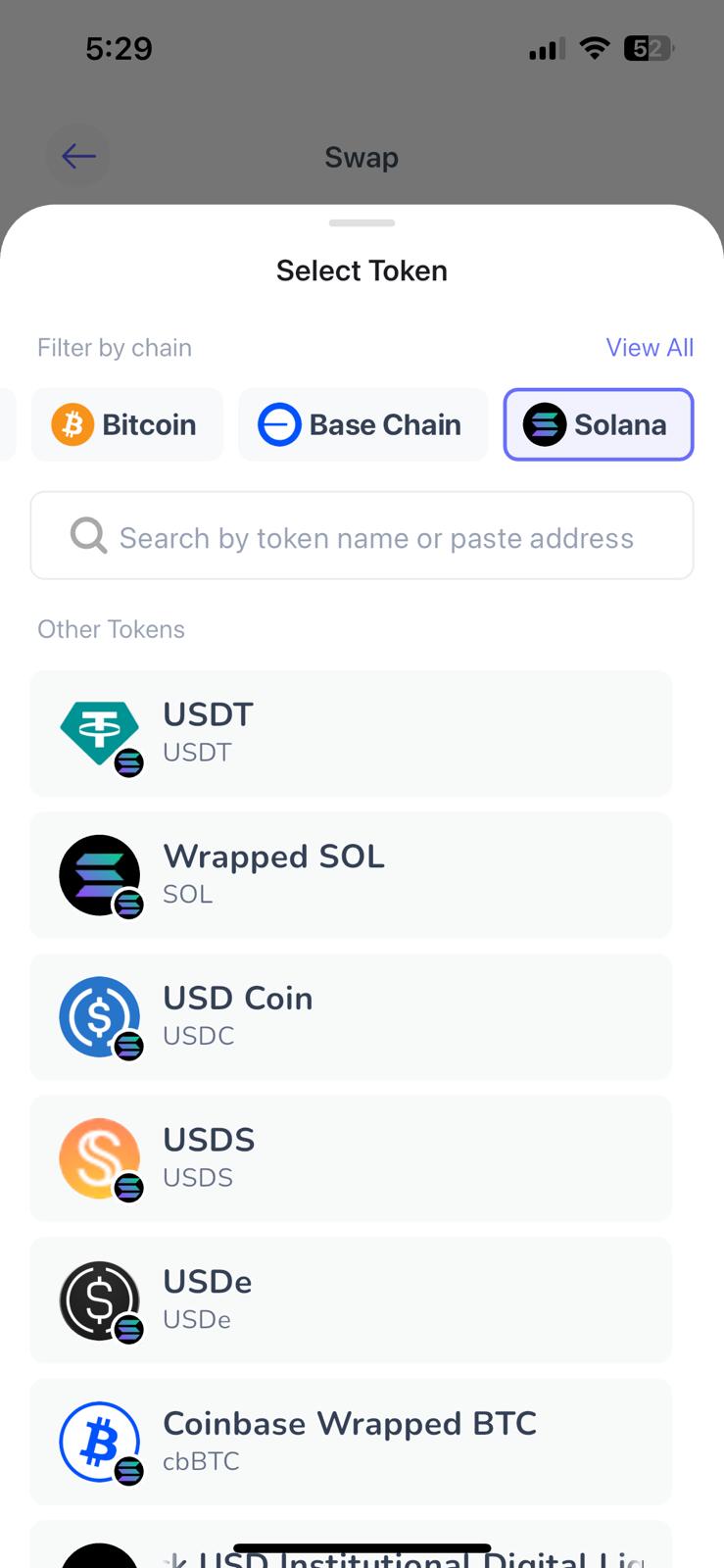Select the USDT token icon
Viewport: 724px width, 1568px height.
pyautogui.click(x=99, y=732)
